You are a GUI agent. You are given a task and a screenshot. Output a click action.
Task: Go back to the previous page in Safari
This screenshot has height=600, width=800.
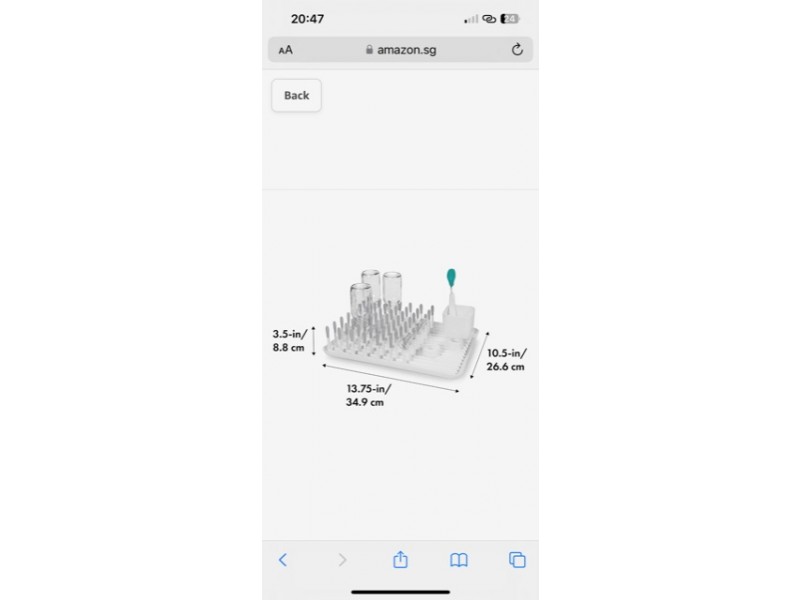tap(283, 560)
